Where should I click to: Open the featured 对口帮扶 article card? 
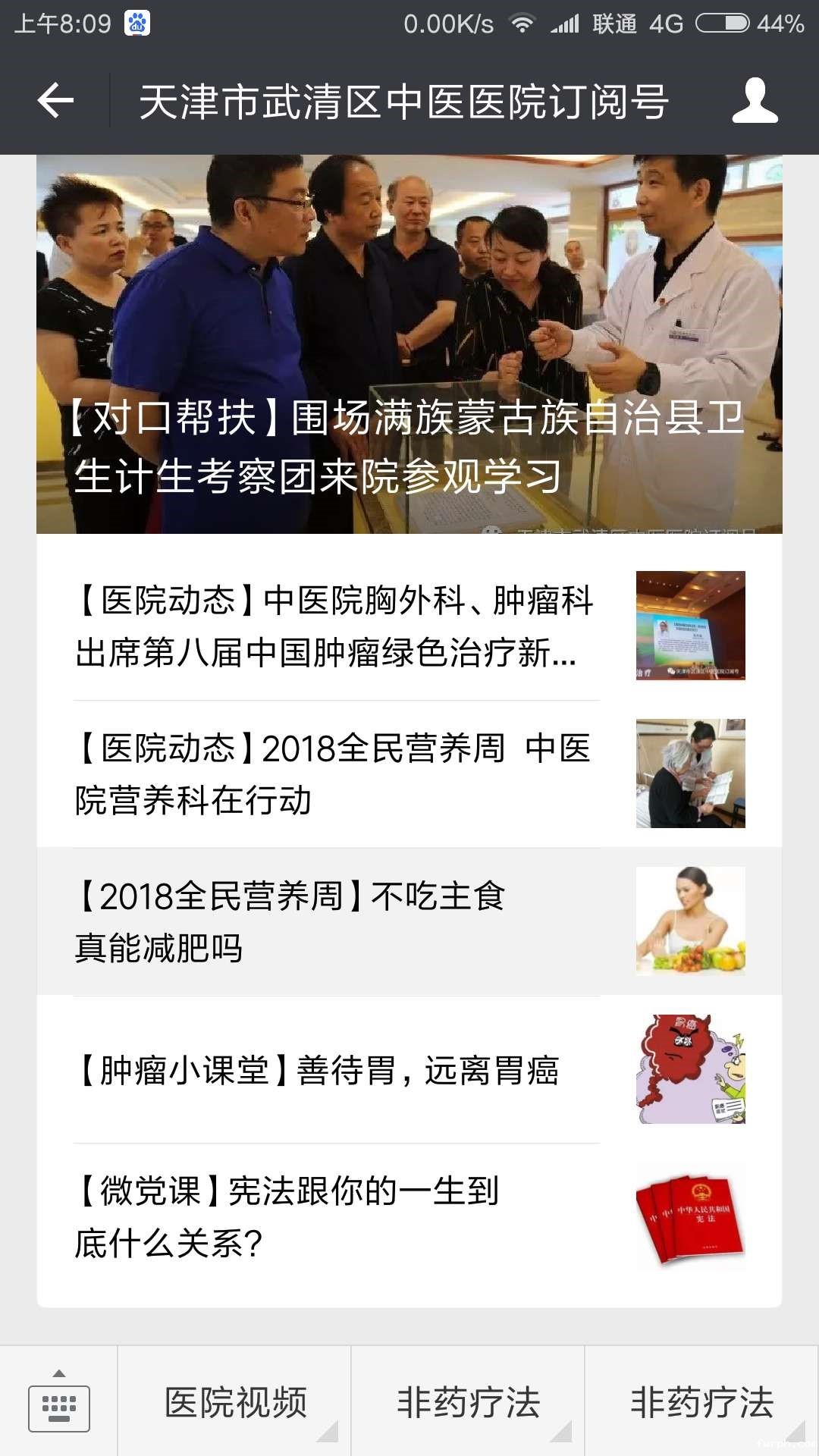point(409,345)
